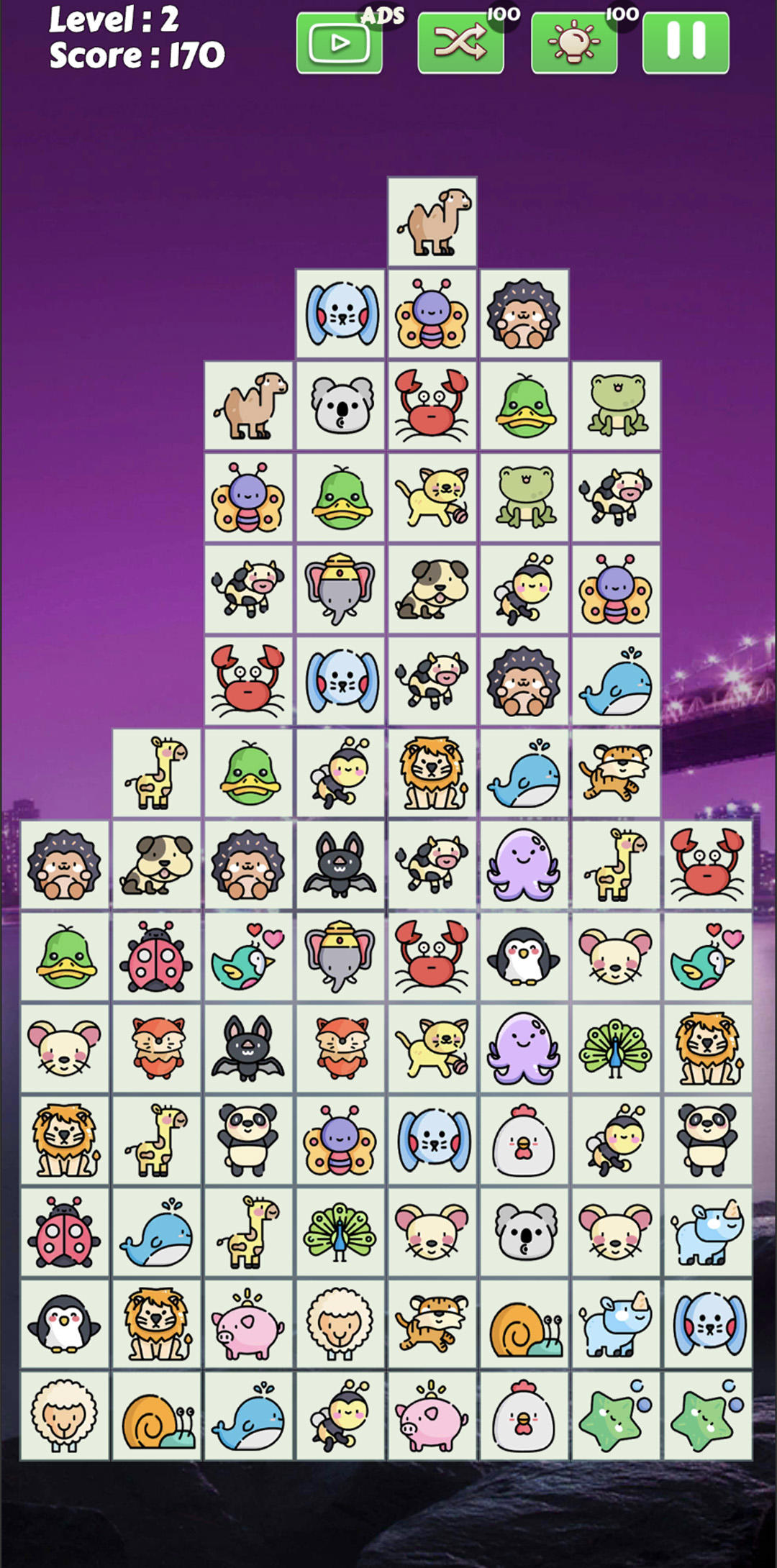Use the lightbulb hint button

tap(574, 43)
